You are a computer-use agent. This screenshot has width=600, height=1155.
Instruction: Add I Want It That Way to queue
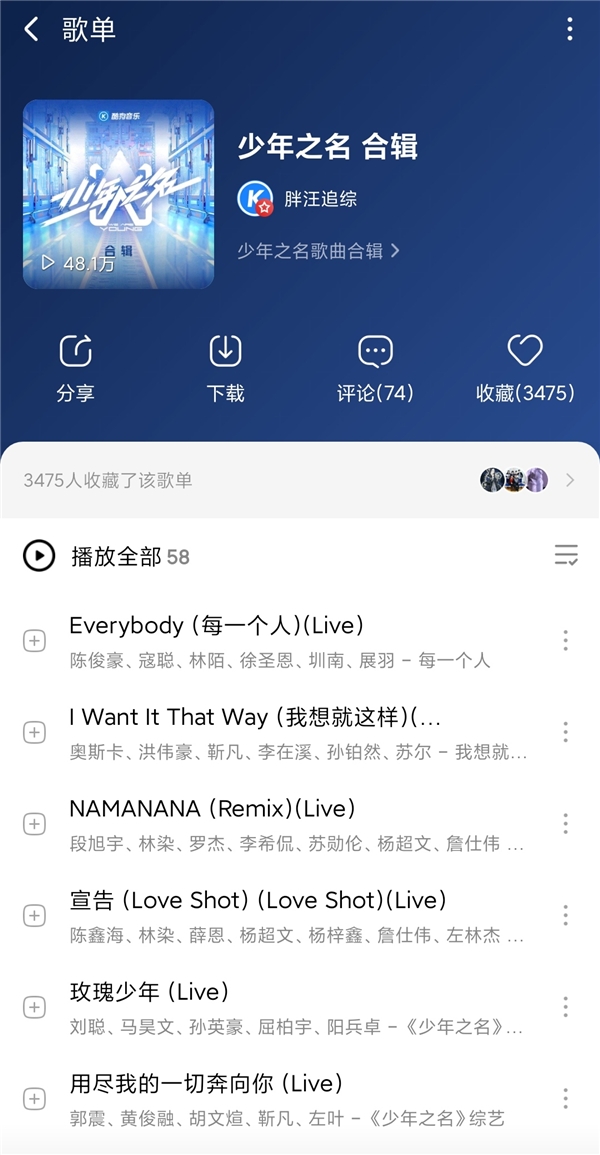pos(35,732)
